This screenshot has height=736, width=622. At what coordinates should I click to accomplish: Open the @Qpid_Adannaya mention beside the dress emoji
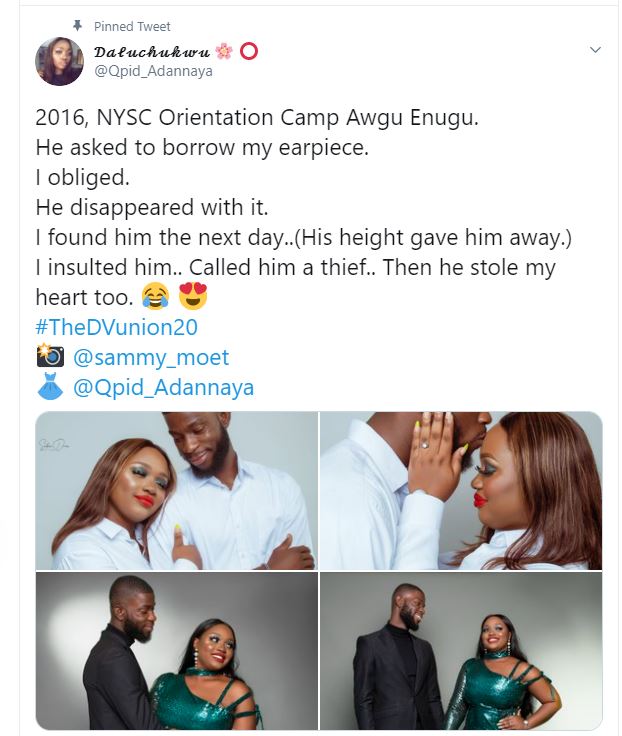[x=163, y=386]
